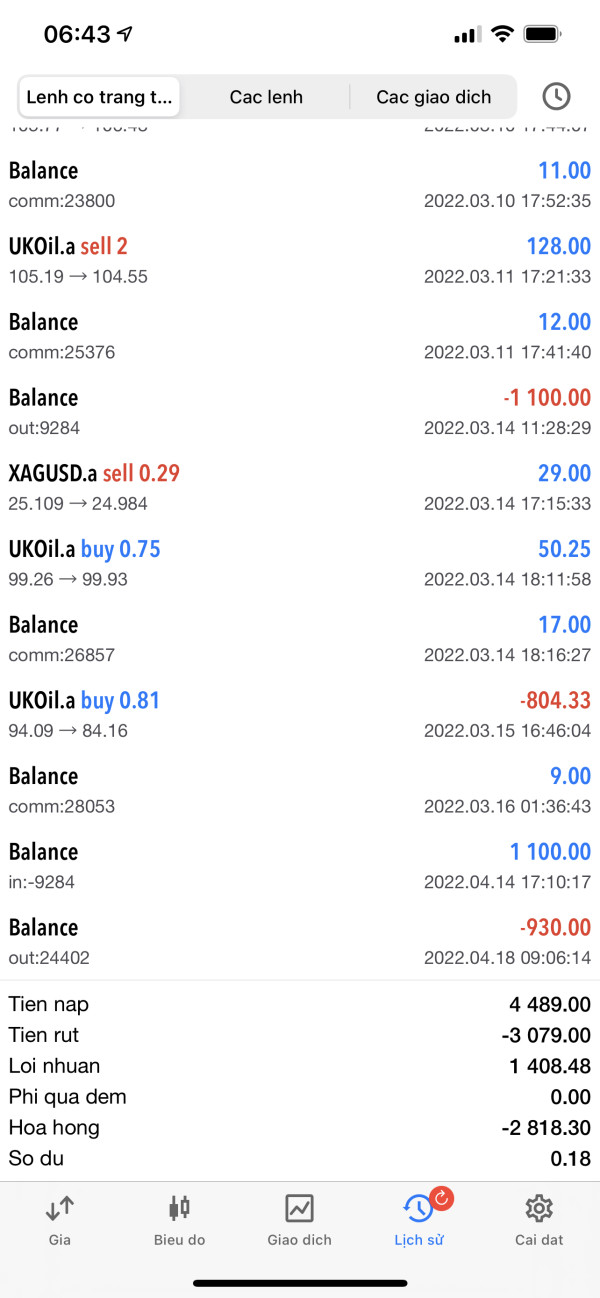Show details for UKOil.a buy 0.81 trade
Viewport: 600px width, 1298px height.
pos(300,714)
